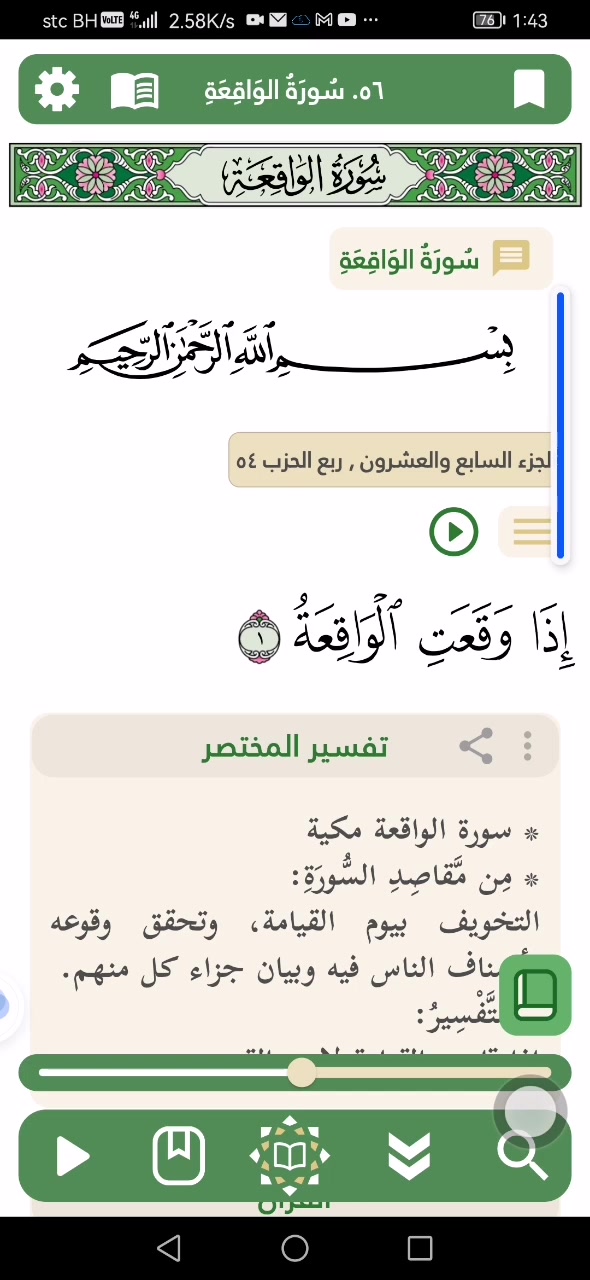Open the saved bookmarks toolbar button

(x=179, y=1156)
